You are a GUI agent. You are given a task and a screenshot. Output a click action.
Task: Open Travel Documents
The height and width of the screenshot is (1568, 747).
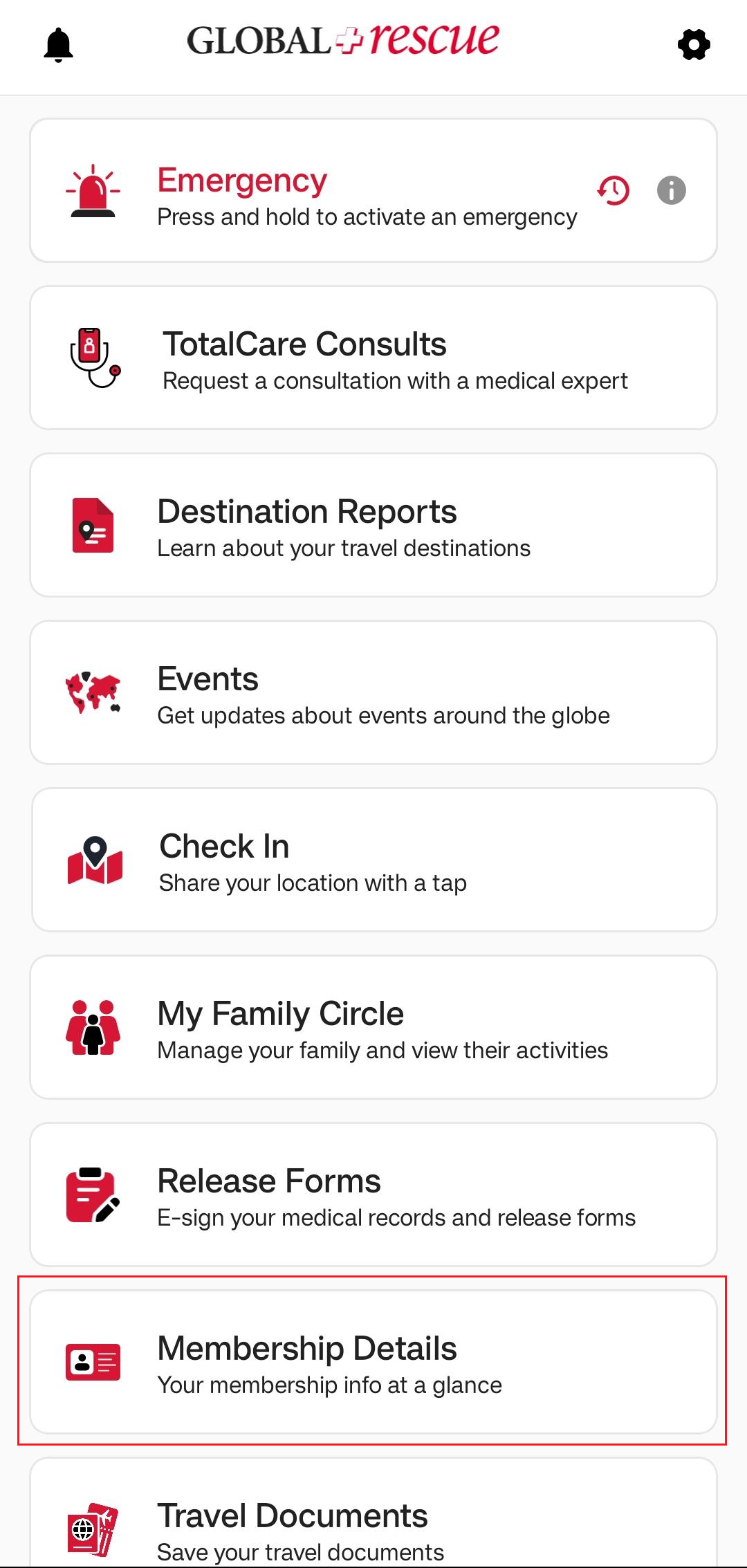373,1522
